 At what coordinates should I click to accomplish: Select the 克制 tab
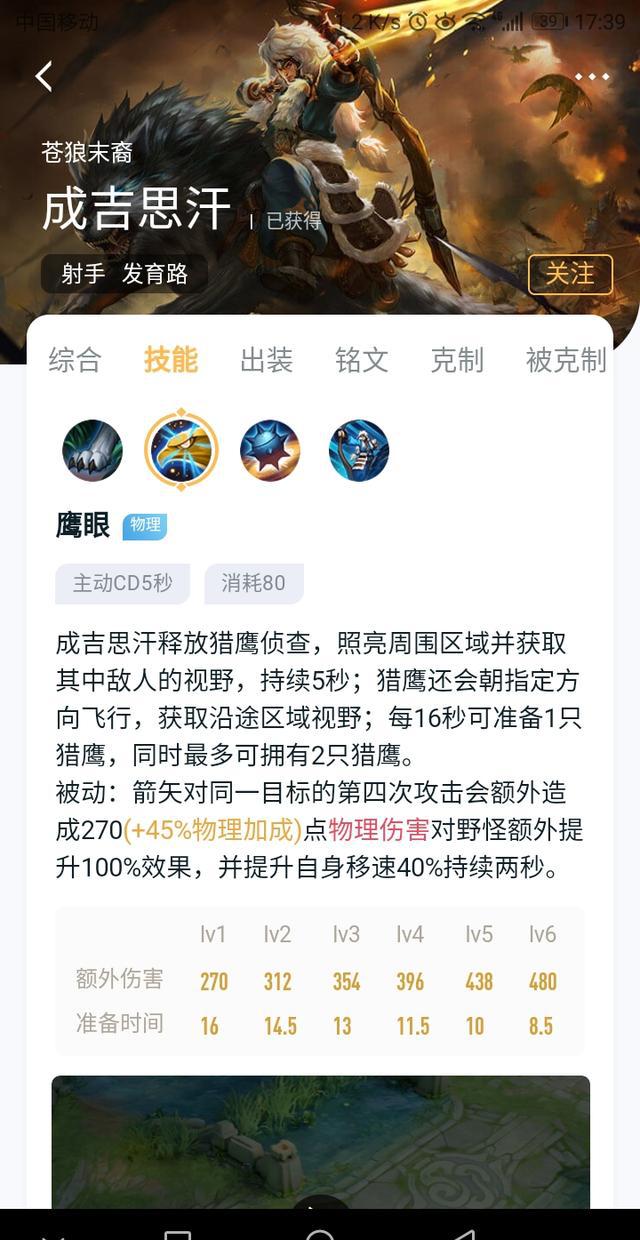pos(457,360)
